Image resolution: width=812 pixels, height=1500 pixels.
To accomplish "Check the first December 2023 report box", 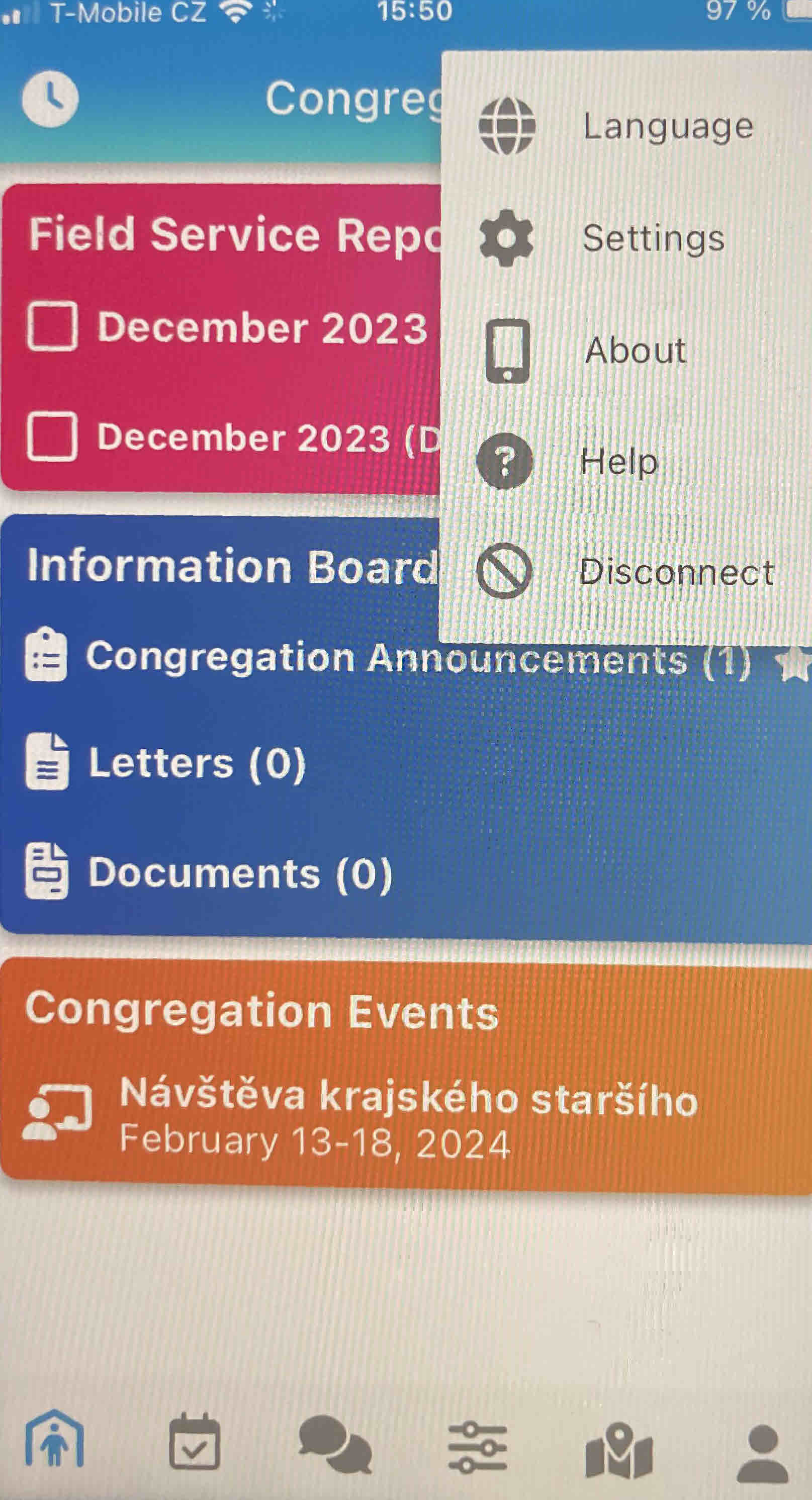I will click(52, 326).
